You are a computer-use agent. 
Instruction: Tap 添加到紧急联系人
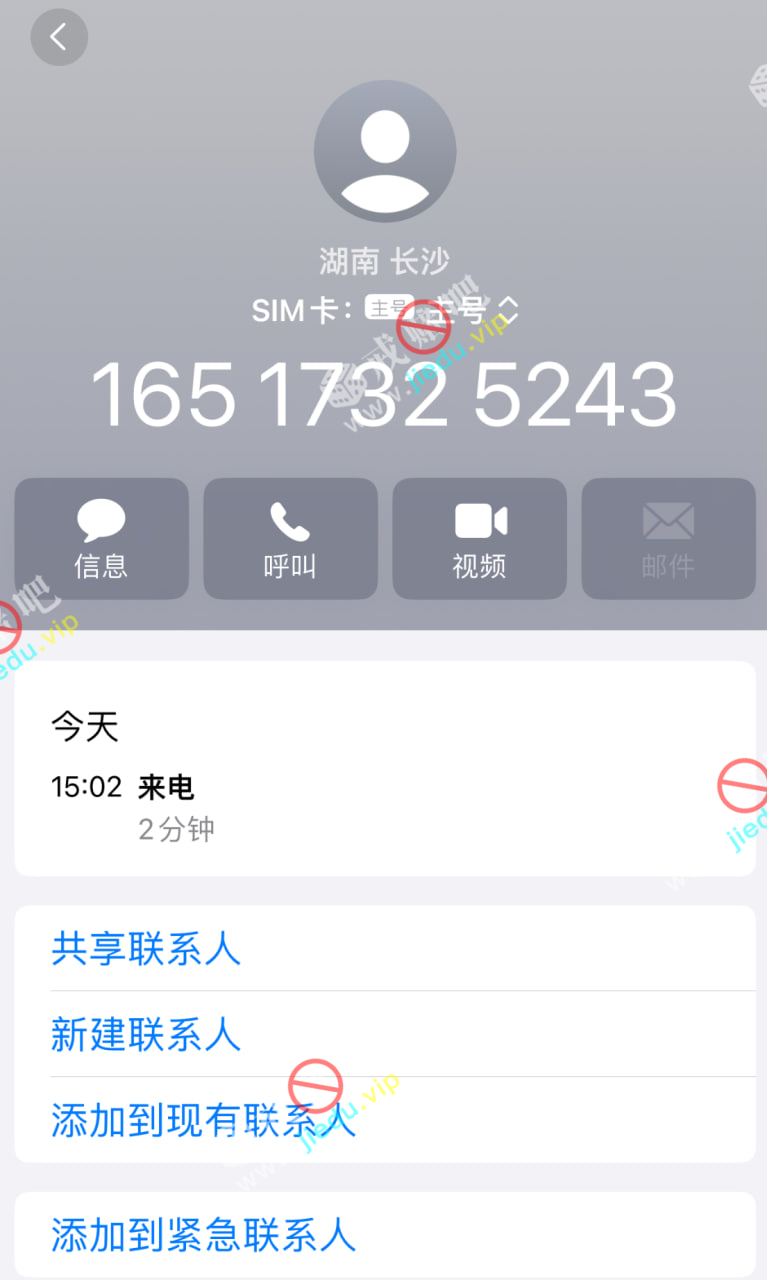tap(203, 1235)
